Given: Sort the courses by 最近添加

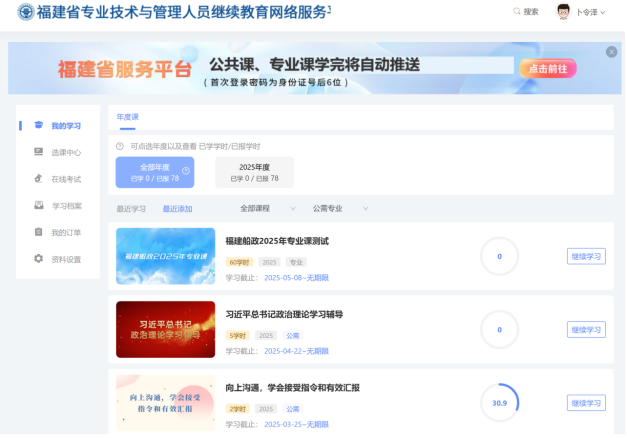Looking at the screenshot, I should [x=177, y=209].
